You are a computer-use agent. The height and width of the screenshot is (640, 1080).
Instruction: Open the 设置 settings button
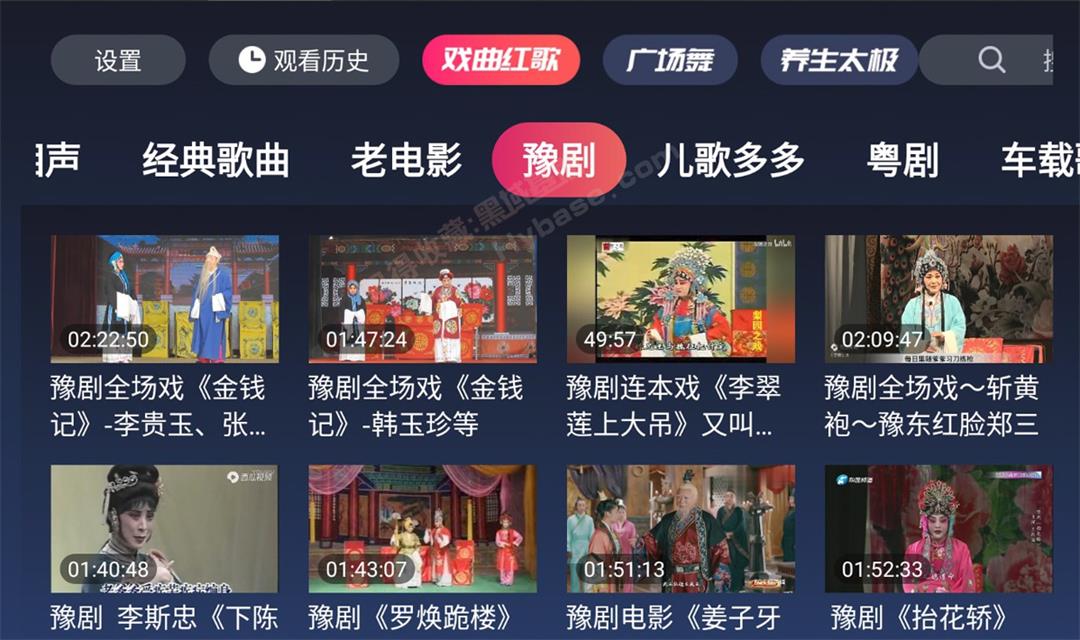pyautogui.click(x=118, y=60)
